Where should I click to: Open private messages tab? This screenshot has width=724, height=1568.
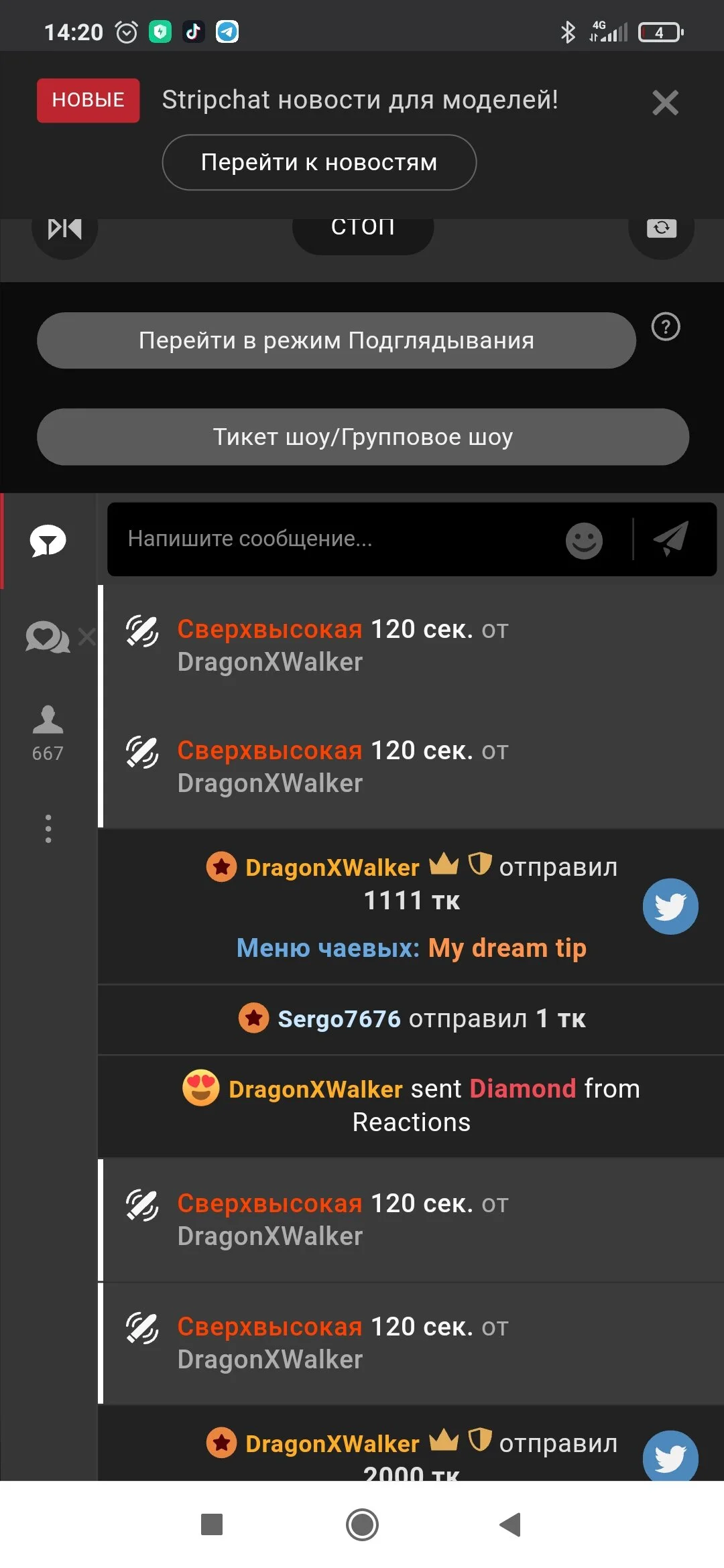pyautogui.click(x=47, y=637)
